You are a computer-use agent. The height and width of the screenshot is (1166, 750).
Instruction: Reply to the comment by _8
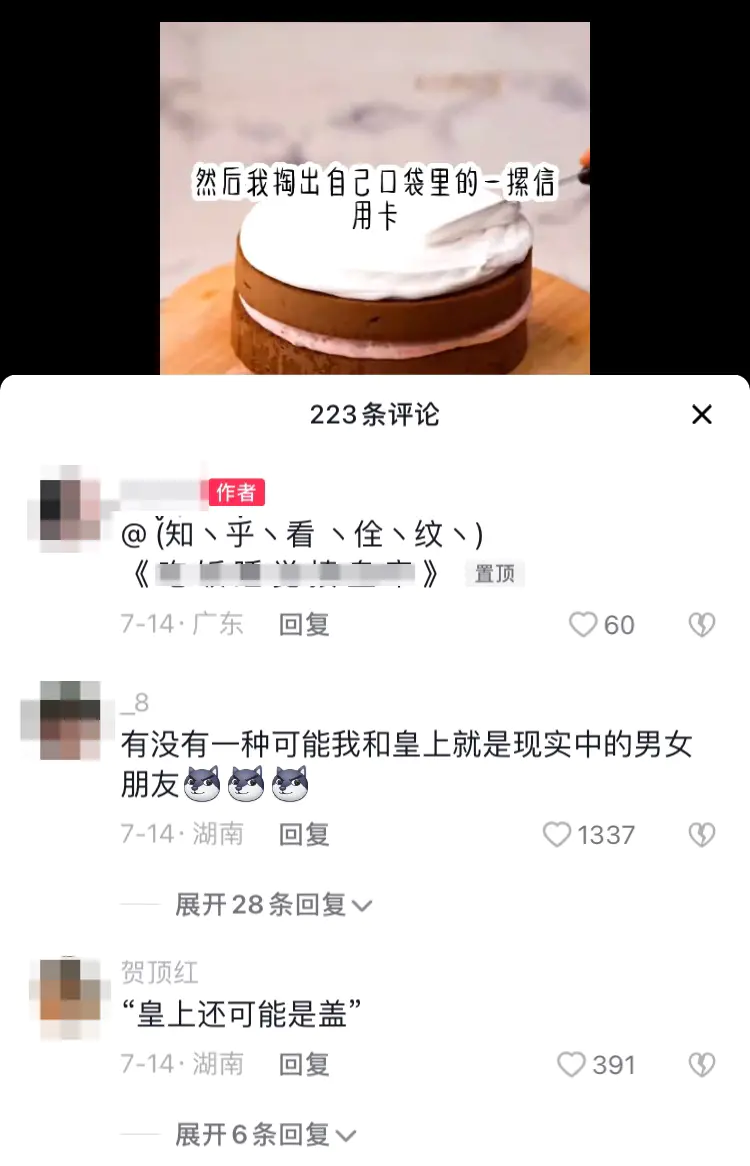coord(304,835)
